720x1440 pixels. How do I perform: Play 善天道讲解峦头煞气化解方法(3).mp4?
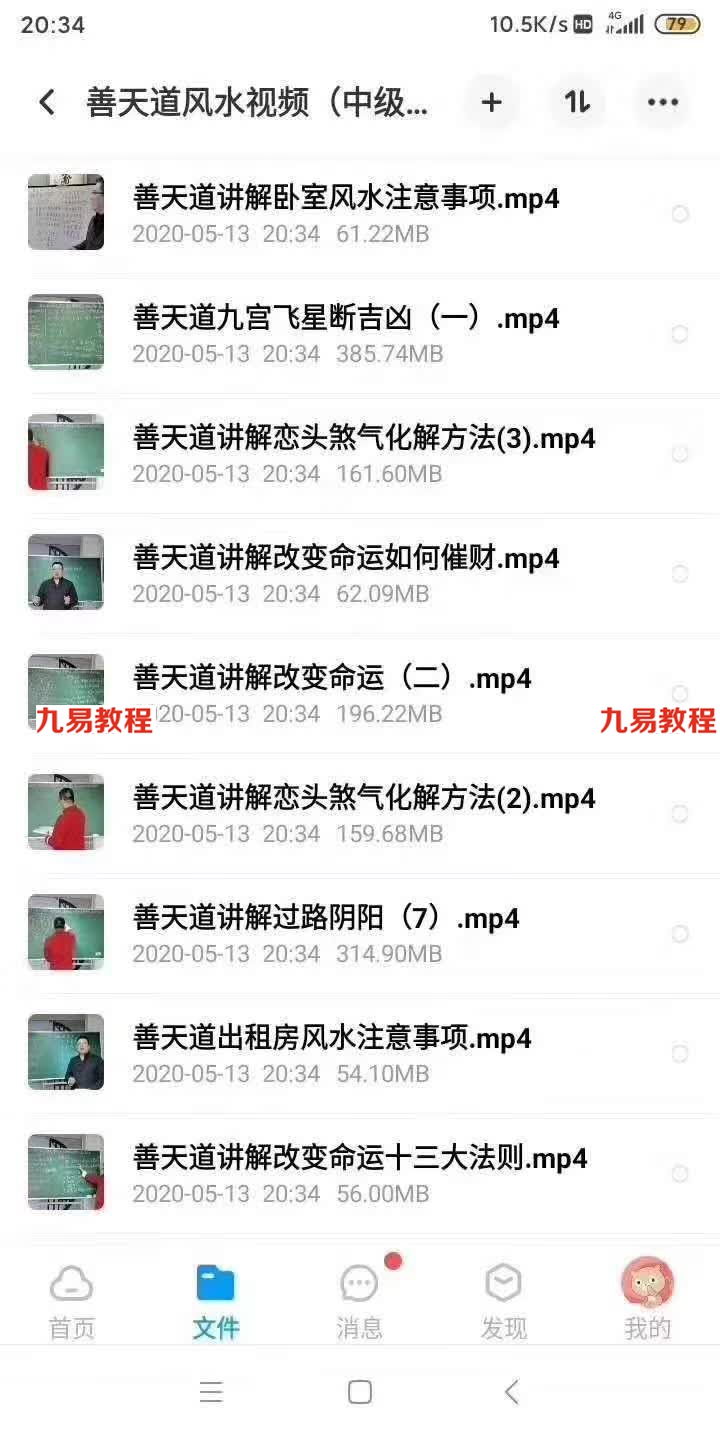360,454
